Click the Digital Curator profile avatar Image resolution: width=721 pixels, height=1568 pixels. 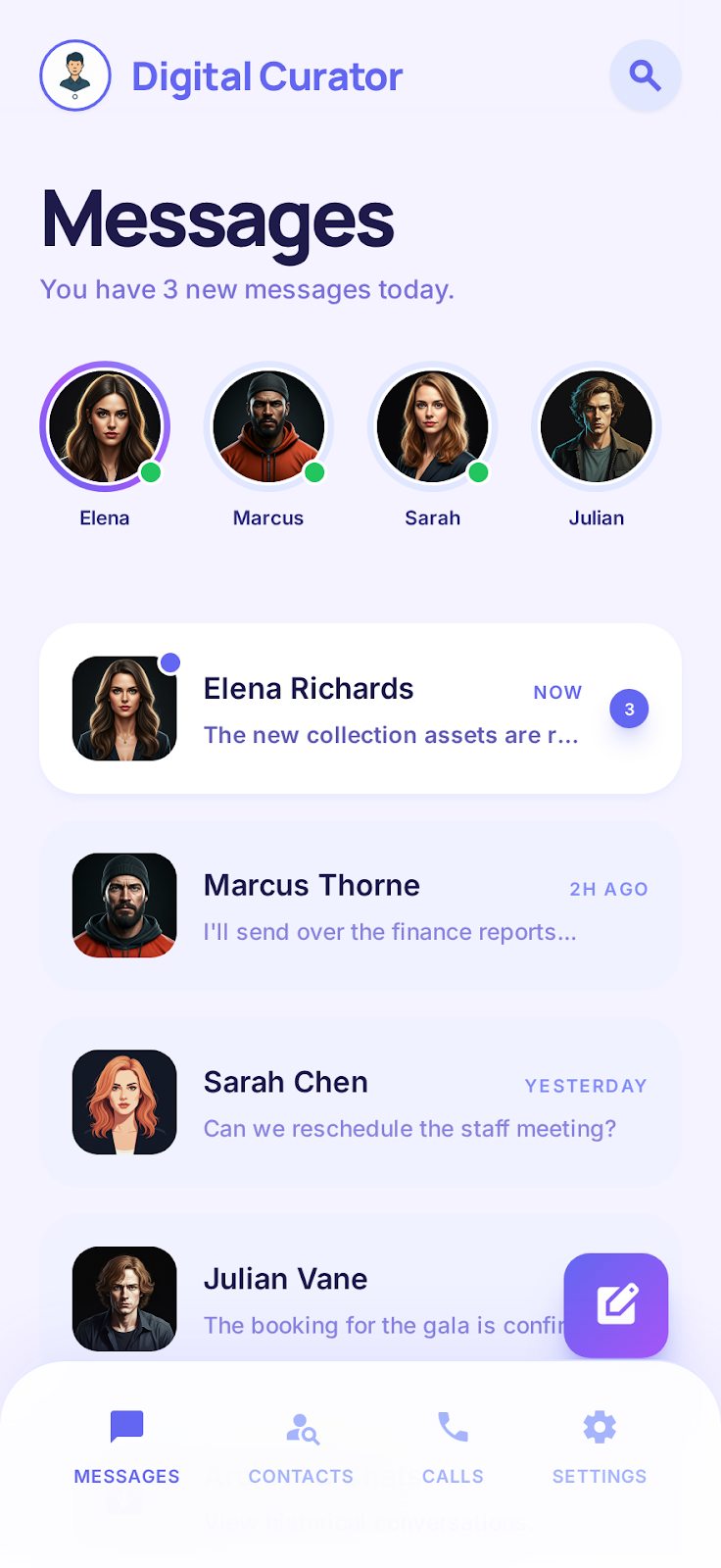74,75
